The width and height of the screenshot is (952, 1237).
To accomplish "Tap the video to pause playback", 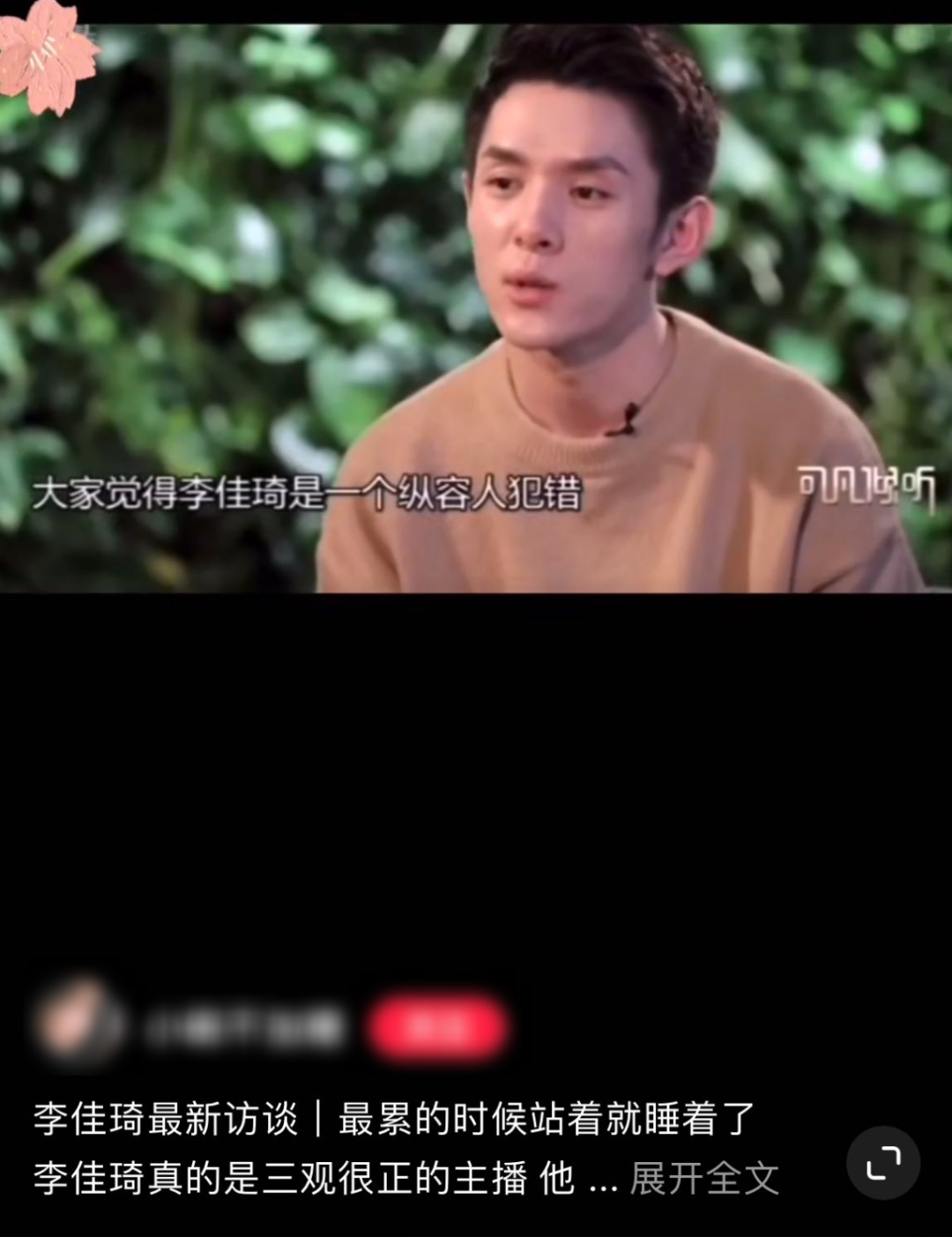I will pyautogui.click(x=476, y=309).
